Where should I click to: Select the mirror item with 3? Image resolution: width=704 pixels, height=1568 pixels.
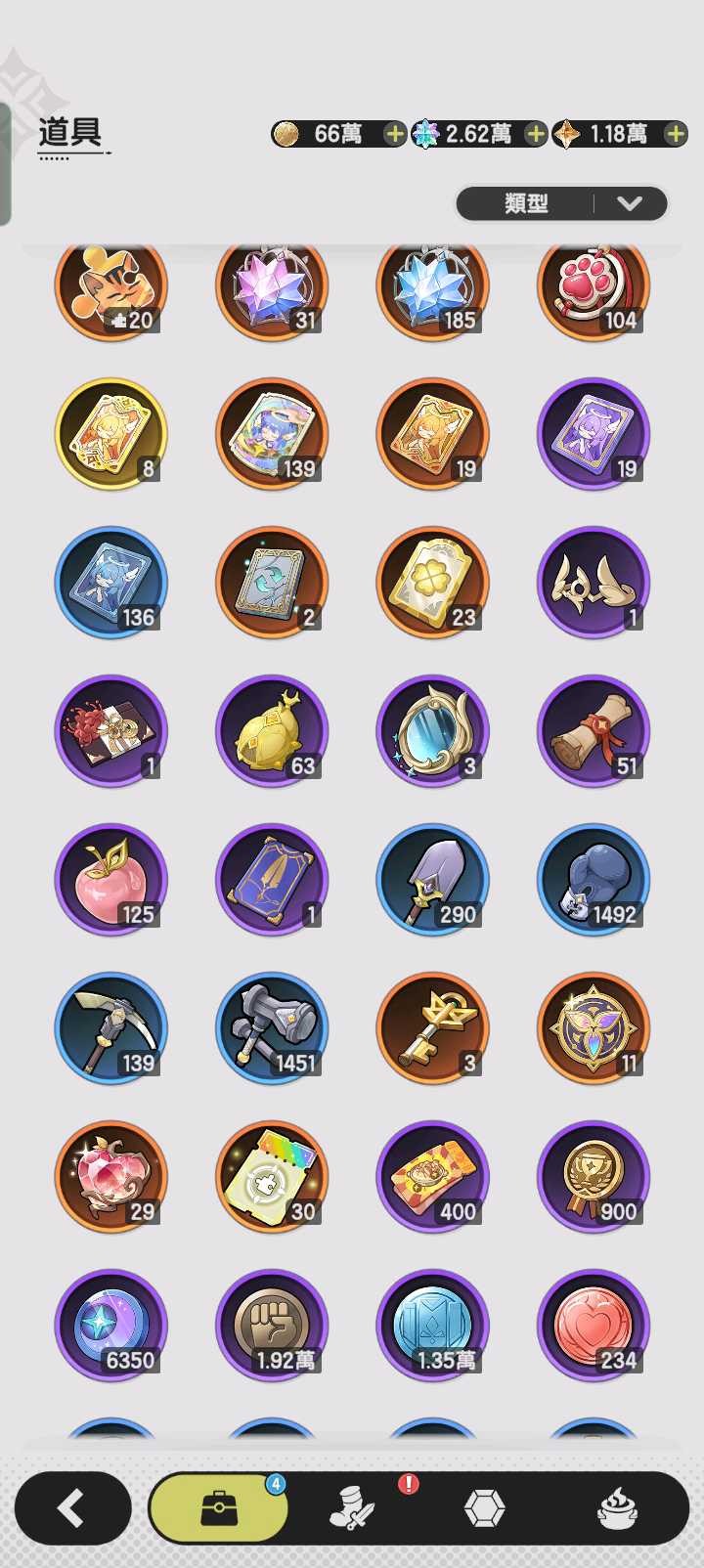click(x=432, y=731)
